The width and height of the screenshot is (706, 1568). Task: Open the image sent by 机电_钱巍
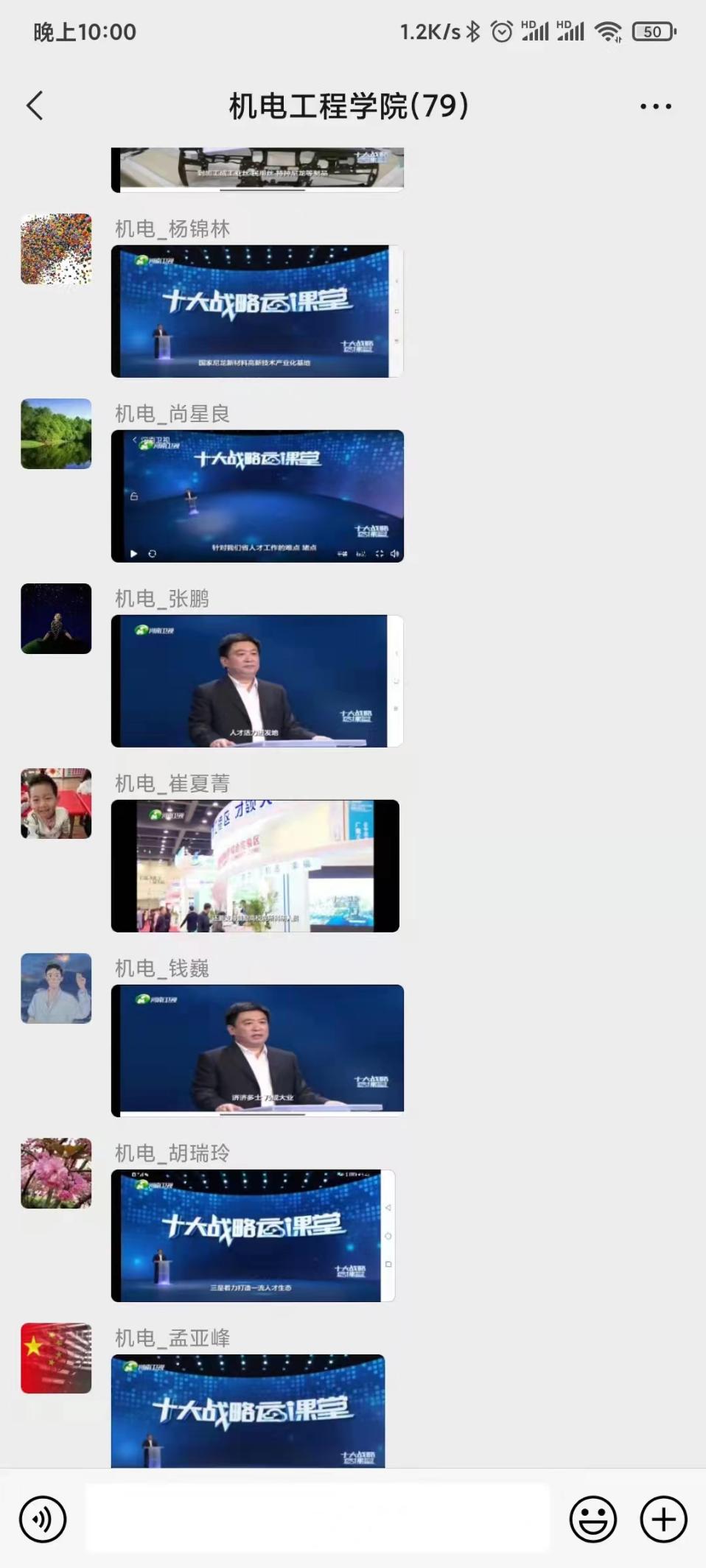(256, 1051)
